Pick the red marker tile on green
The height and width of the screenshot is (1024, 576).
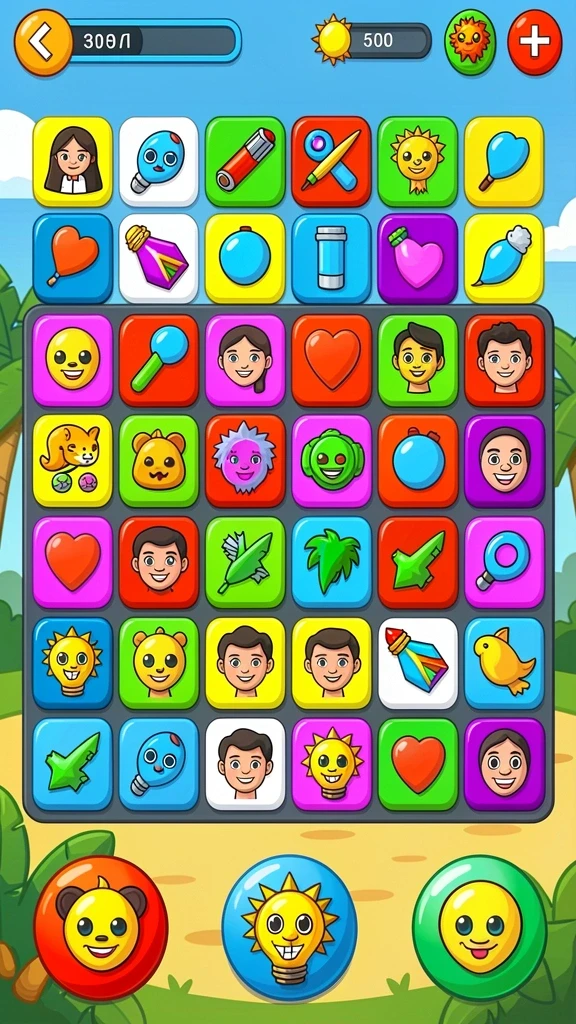[245, 162]
